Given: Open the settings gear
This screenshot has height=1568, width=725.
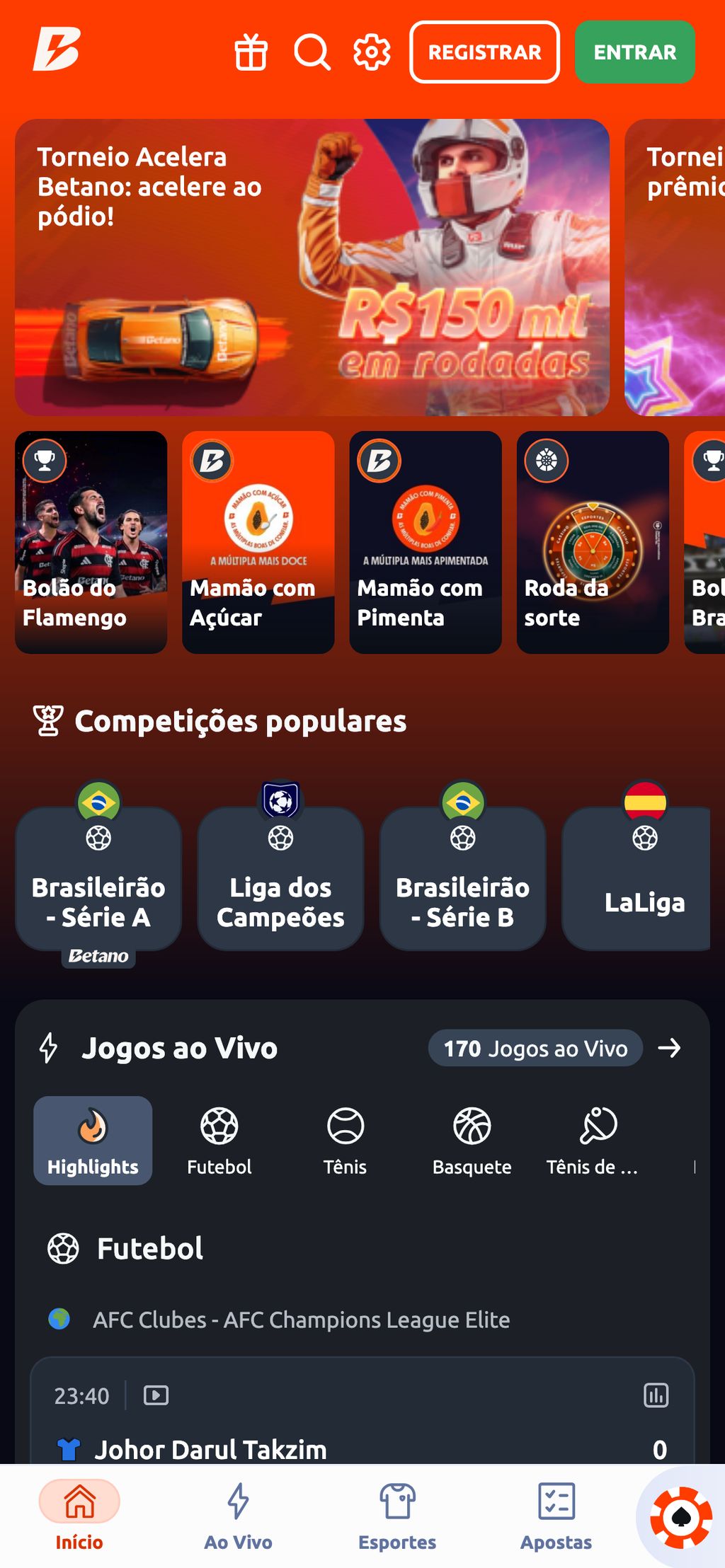Looking at the screenshot, I should click(371, 52).
